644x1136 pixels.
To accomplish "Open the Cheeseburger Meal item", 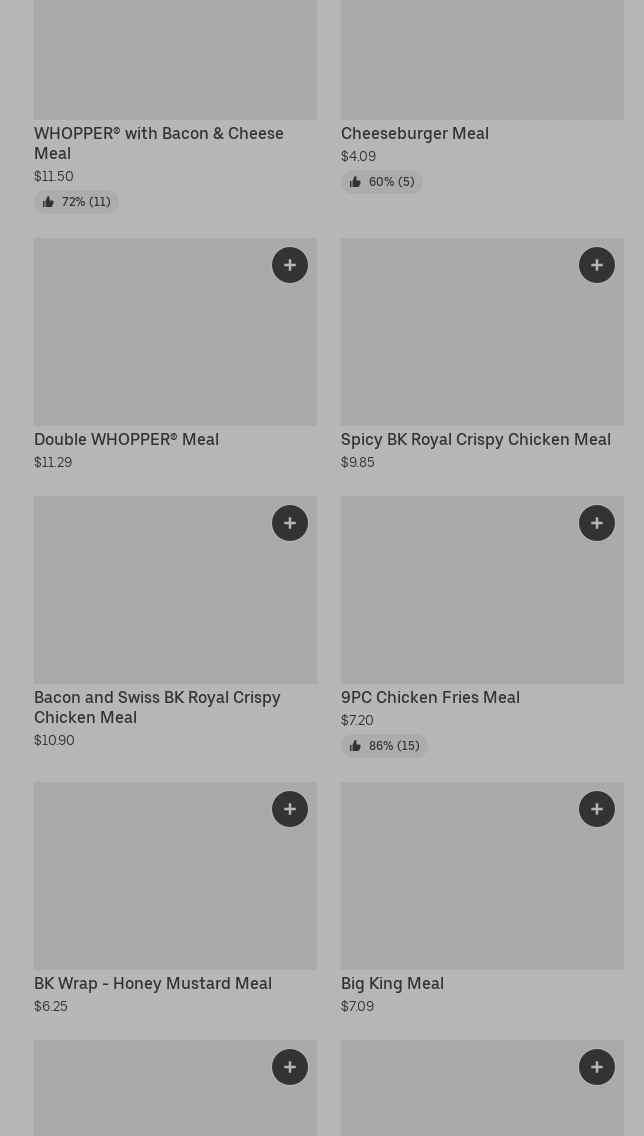I will [x=414, y=133].
